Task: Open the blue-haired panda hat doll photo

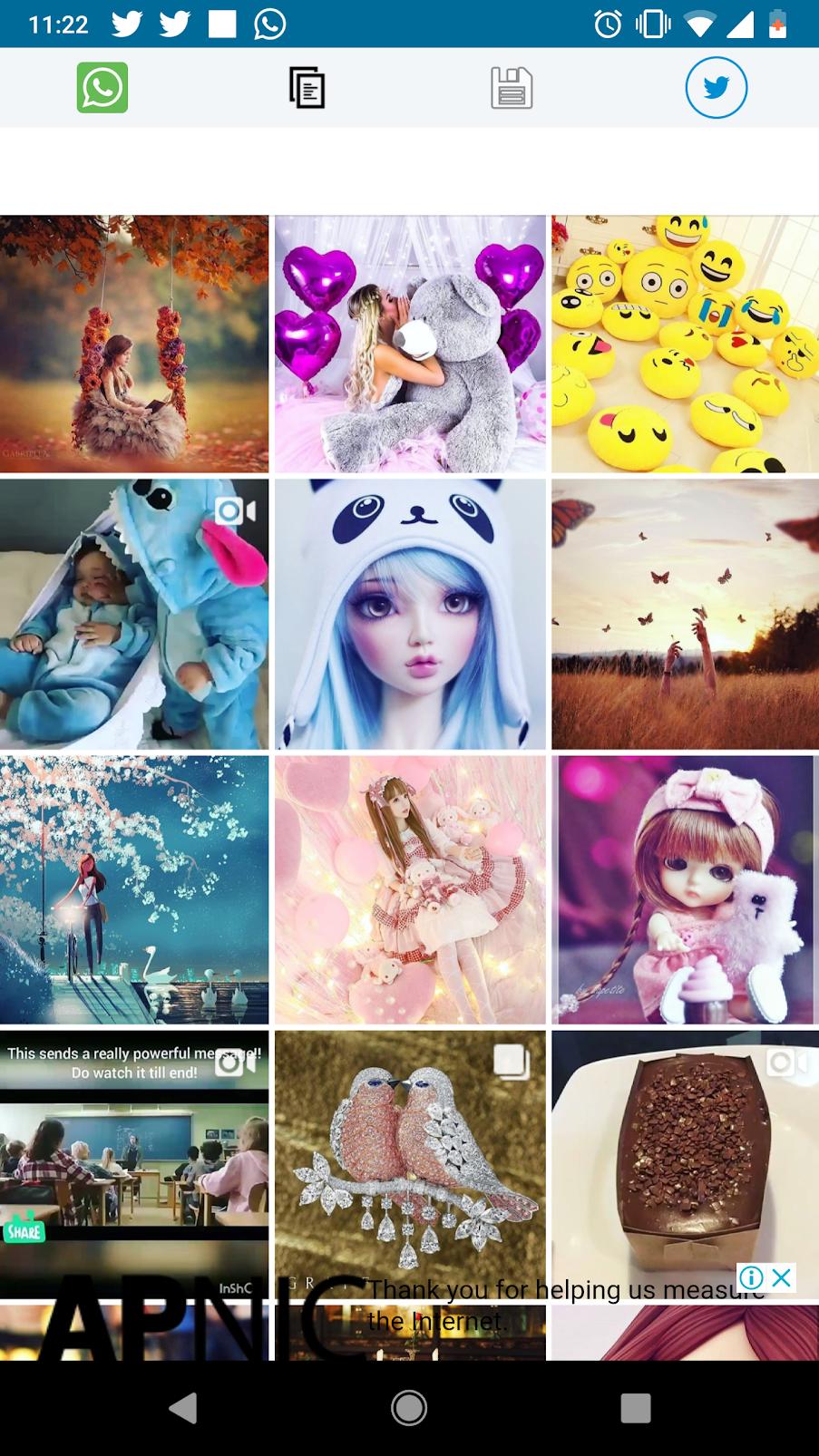Action: 410,614
